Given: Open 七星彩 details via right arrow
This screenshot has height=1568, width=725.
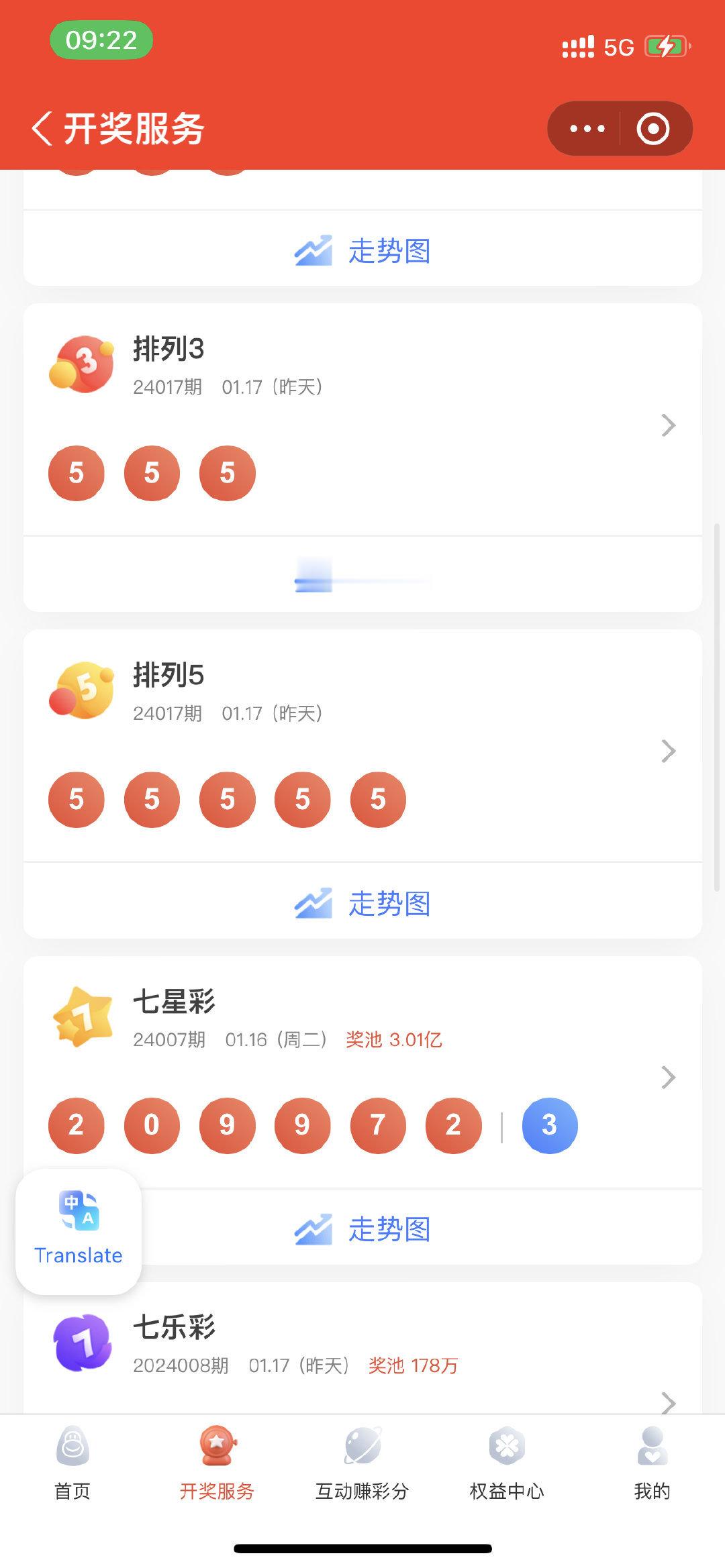Looking at the screenshot, I should pos(667,1078).
